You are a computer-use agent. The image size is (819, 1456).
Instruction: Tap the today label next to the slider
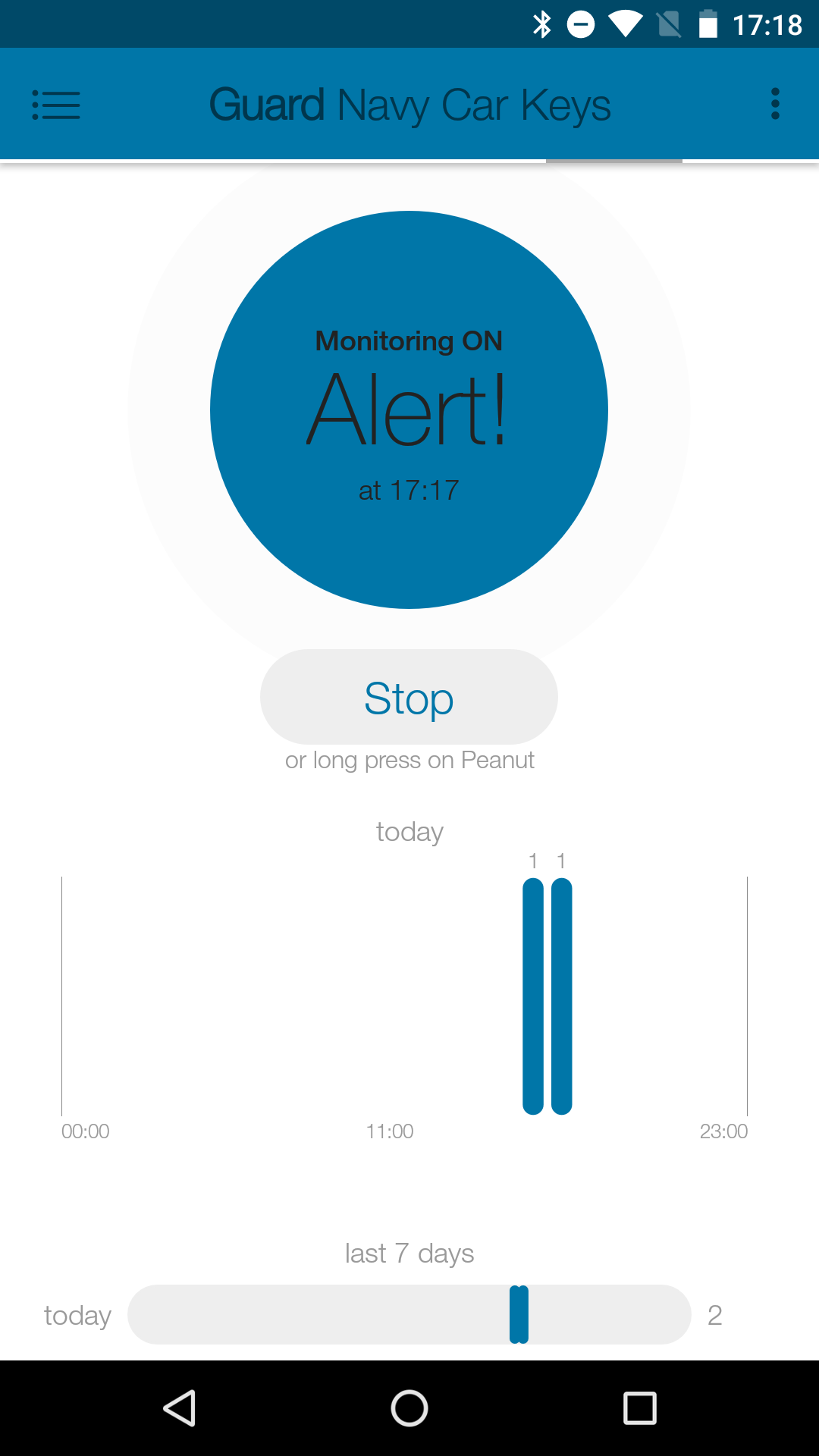click(77, 1315)
